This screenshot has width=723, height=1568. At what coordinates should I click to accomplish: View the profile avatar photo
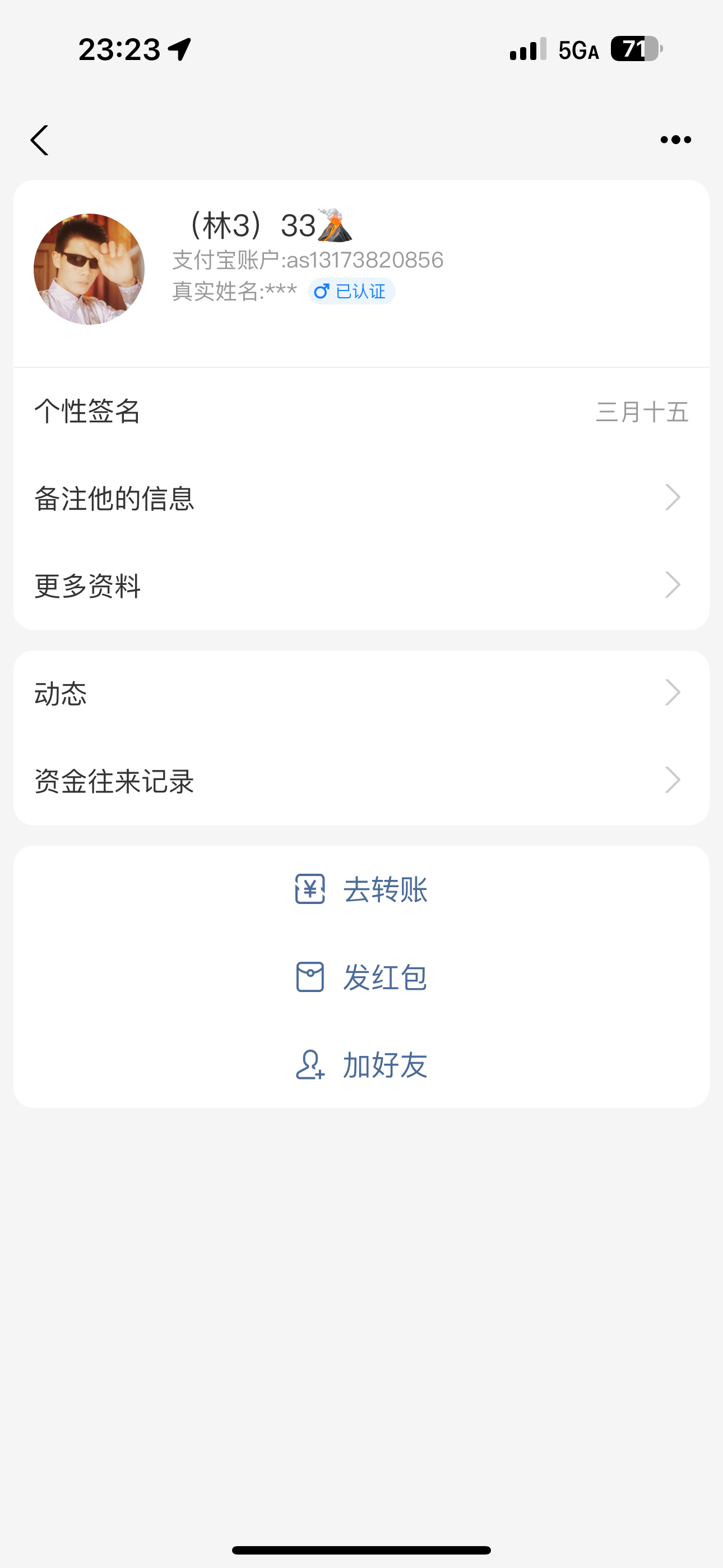coord(89,269)
